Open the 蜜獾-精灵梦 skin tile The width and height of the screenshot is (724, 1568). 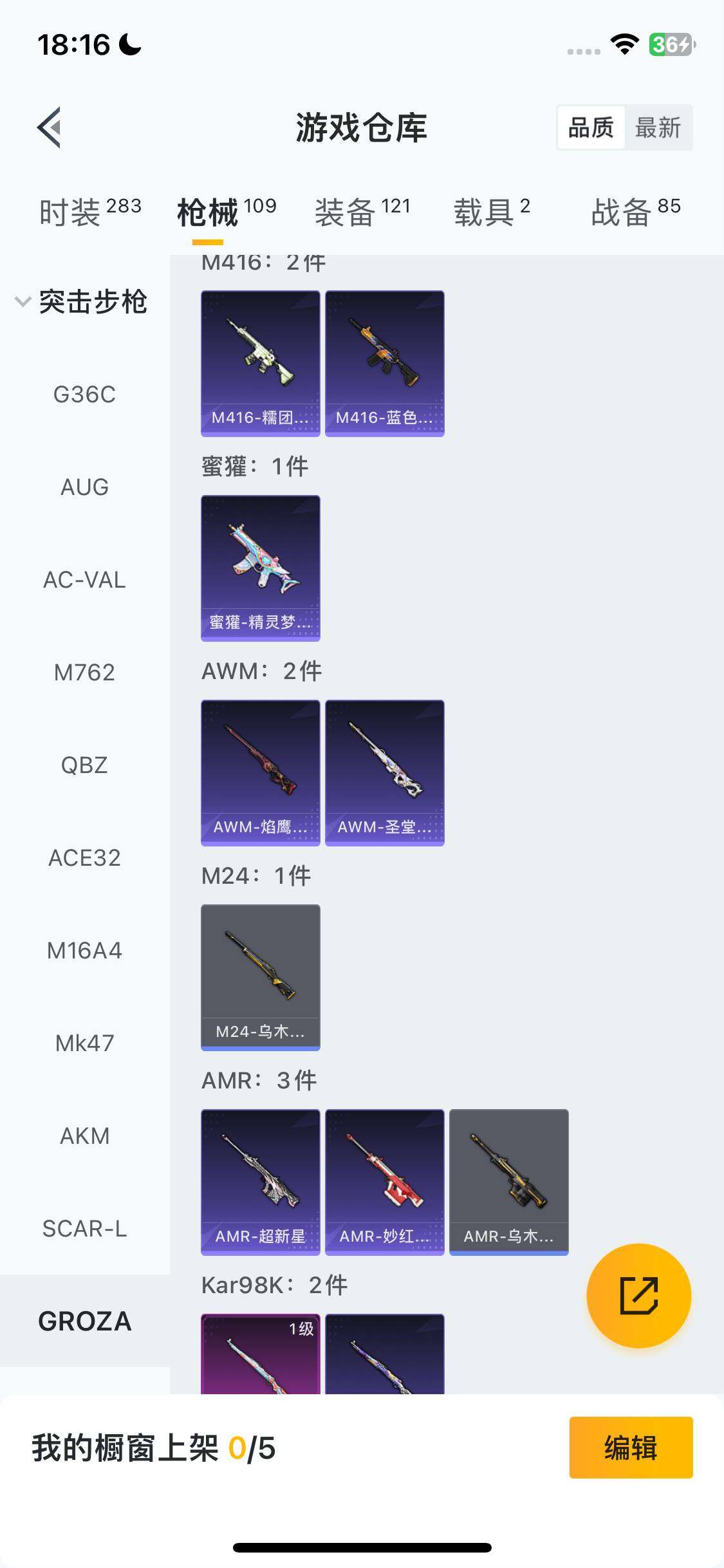pyautogui.click(x=261, y=568)
